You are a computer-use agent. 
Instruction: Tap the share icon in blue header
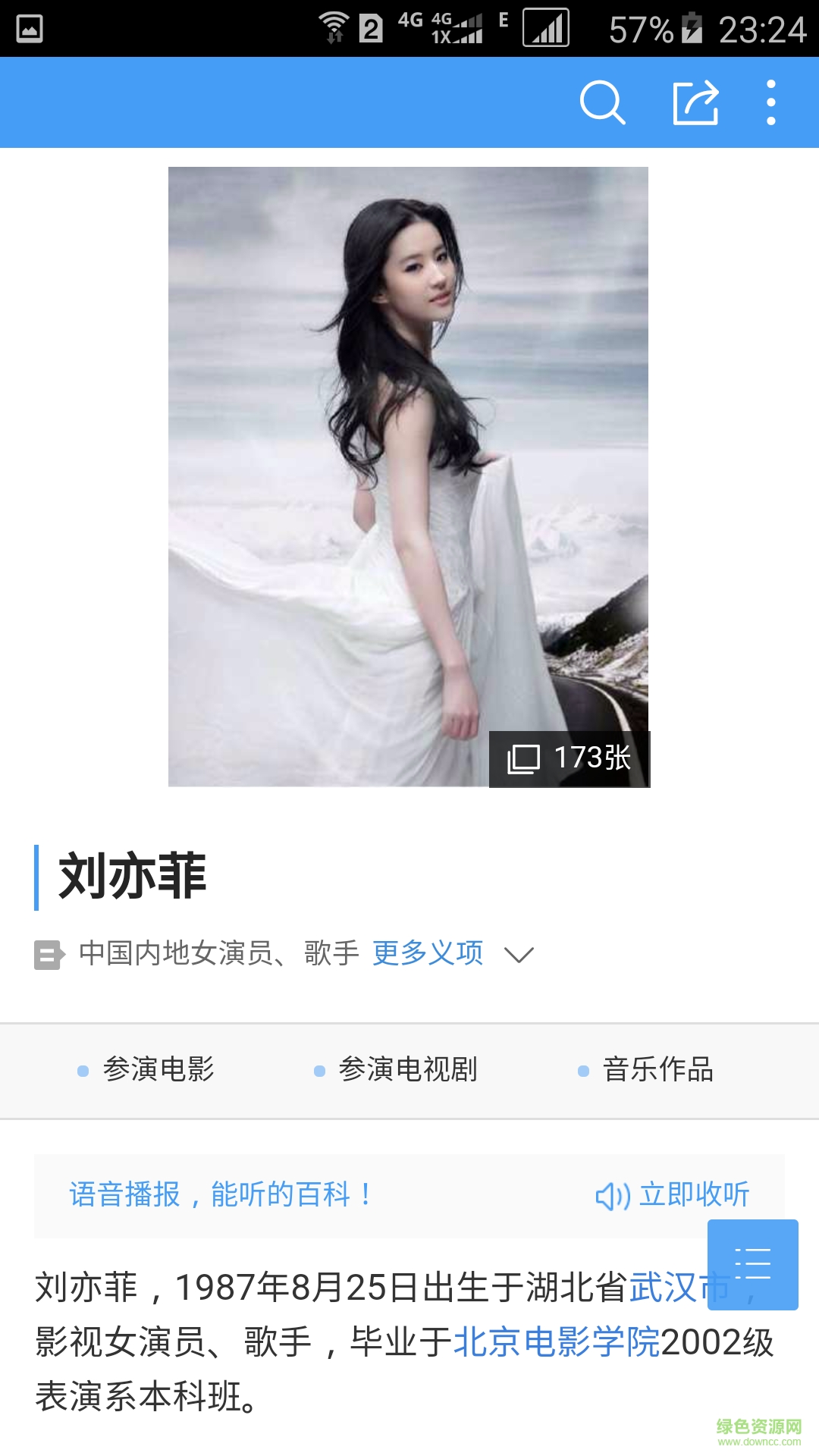[x=697, y=104]
